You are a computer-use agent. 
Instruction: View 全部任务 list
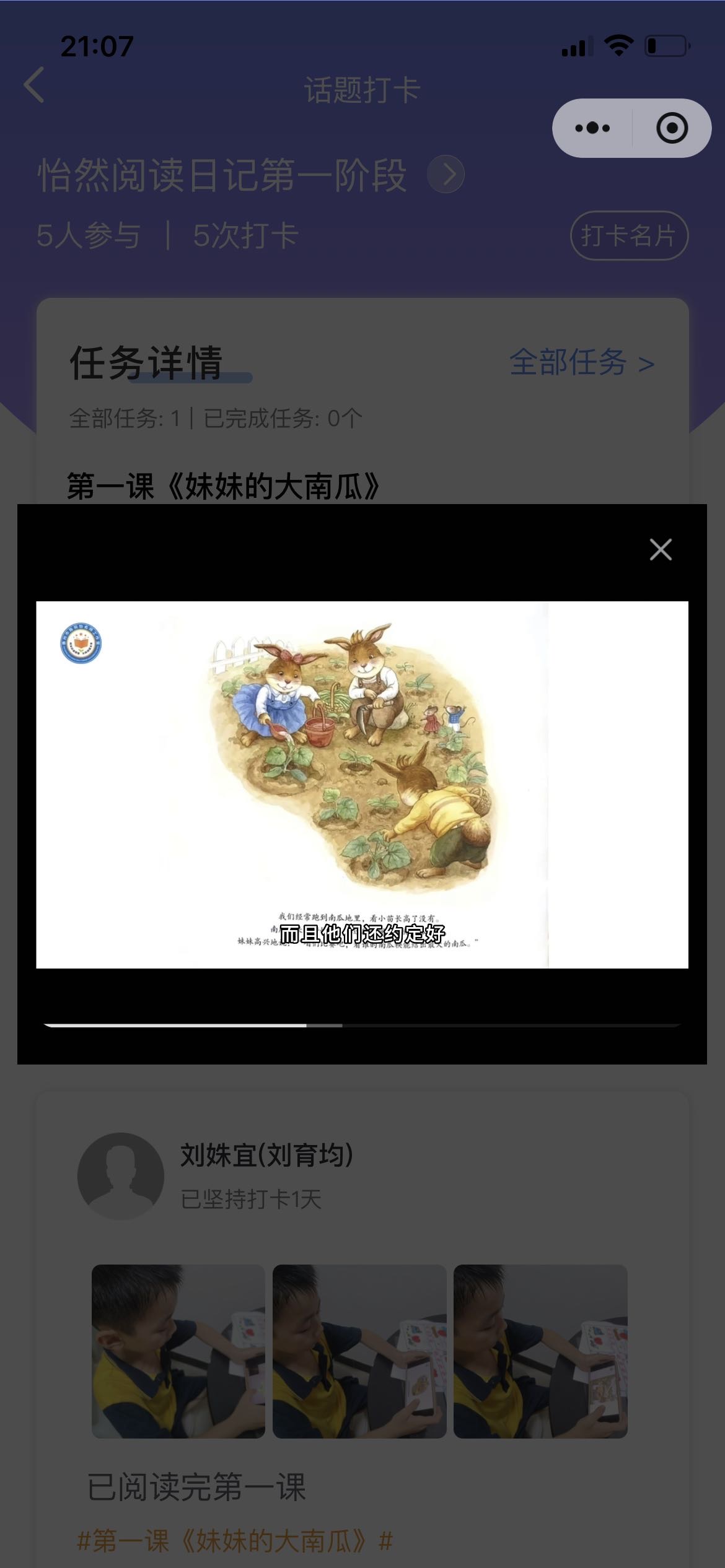[x=581, y=363]
